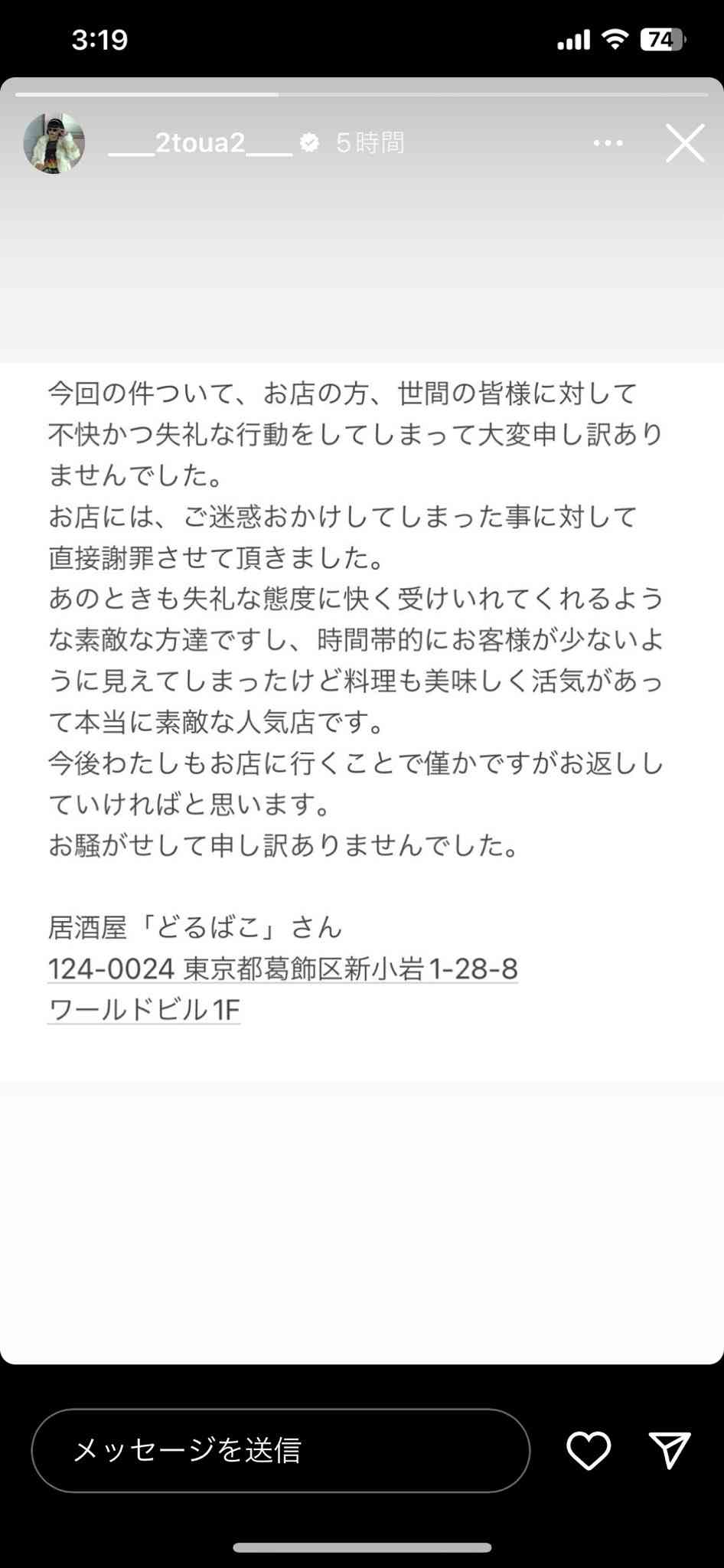This screenshot has height=1568, width=724.
Task: Like this story with the heart
Action: tap(588, 1450)
